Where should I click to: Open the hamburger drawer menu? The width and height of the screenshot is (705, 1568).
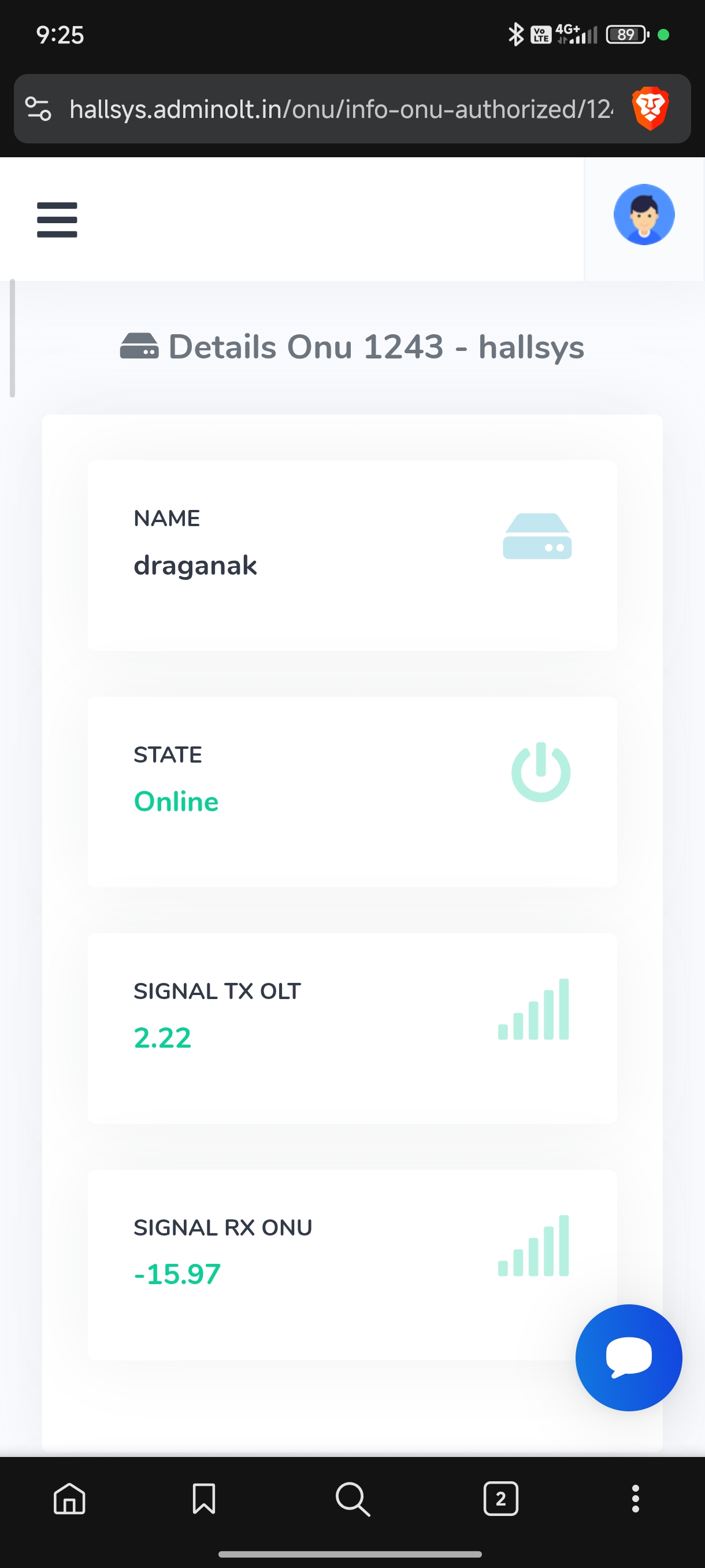coord(57,219)
